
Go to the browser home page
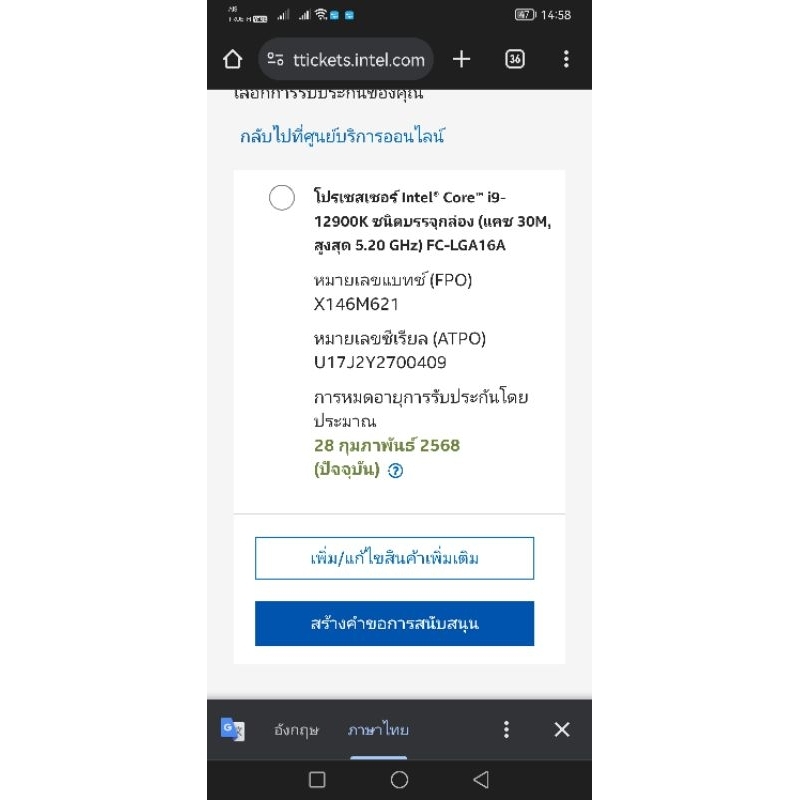[233, 59]
